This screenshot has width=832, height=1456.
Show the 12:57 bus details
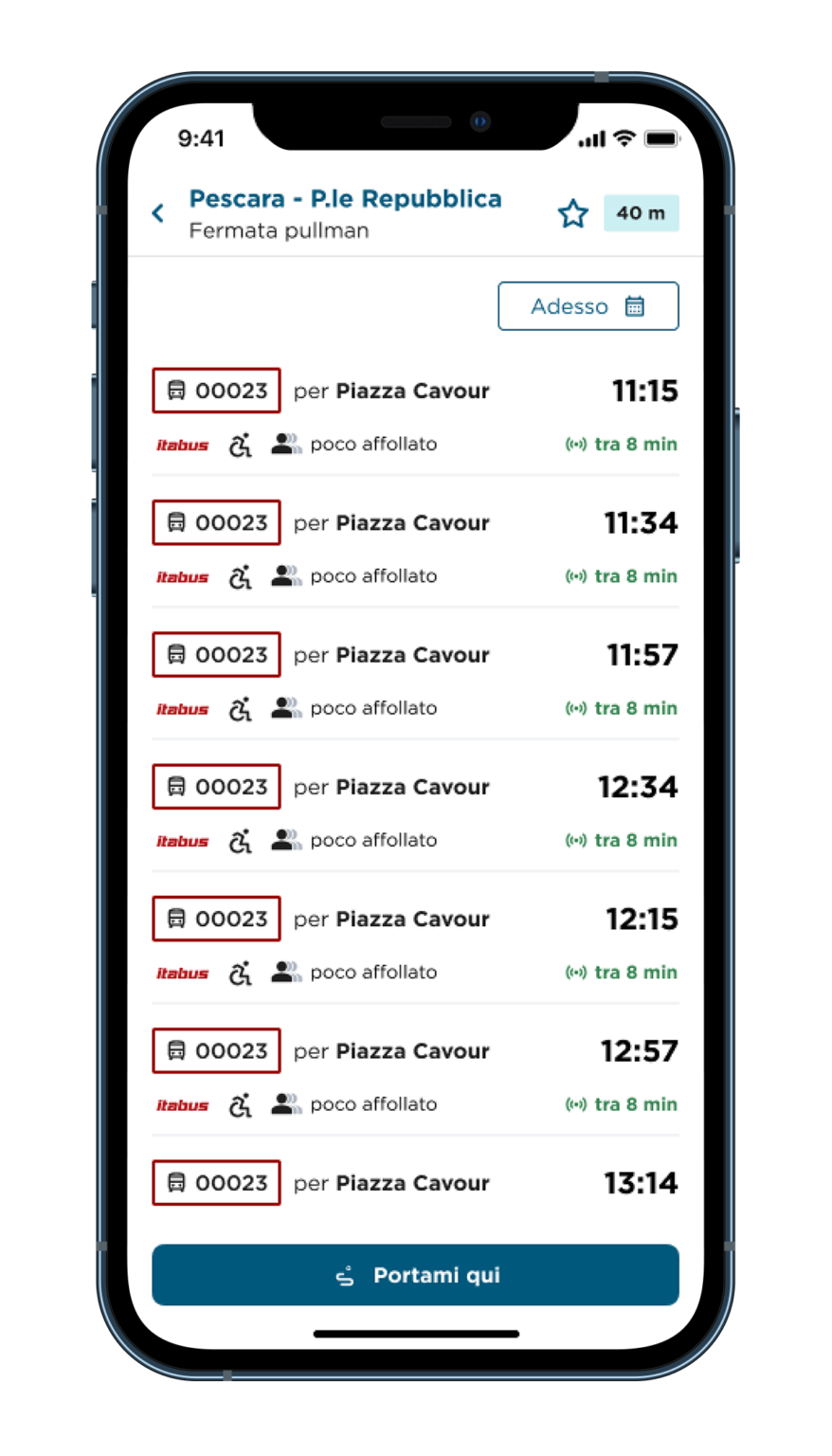click(415, 1076)
